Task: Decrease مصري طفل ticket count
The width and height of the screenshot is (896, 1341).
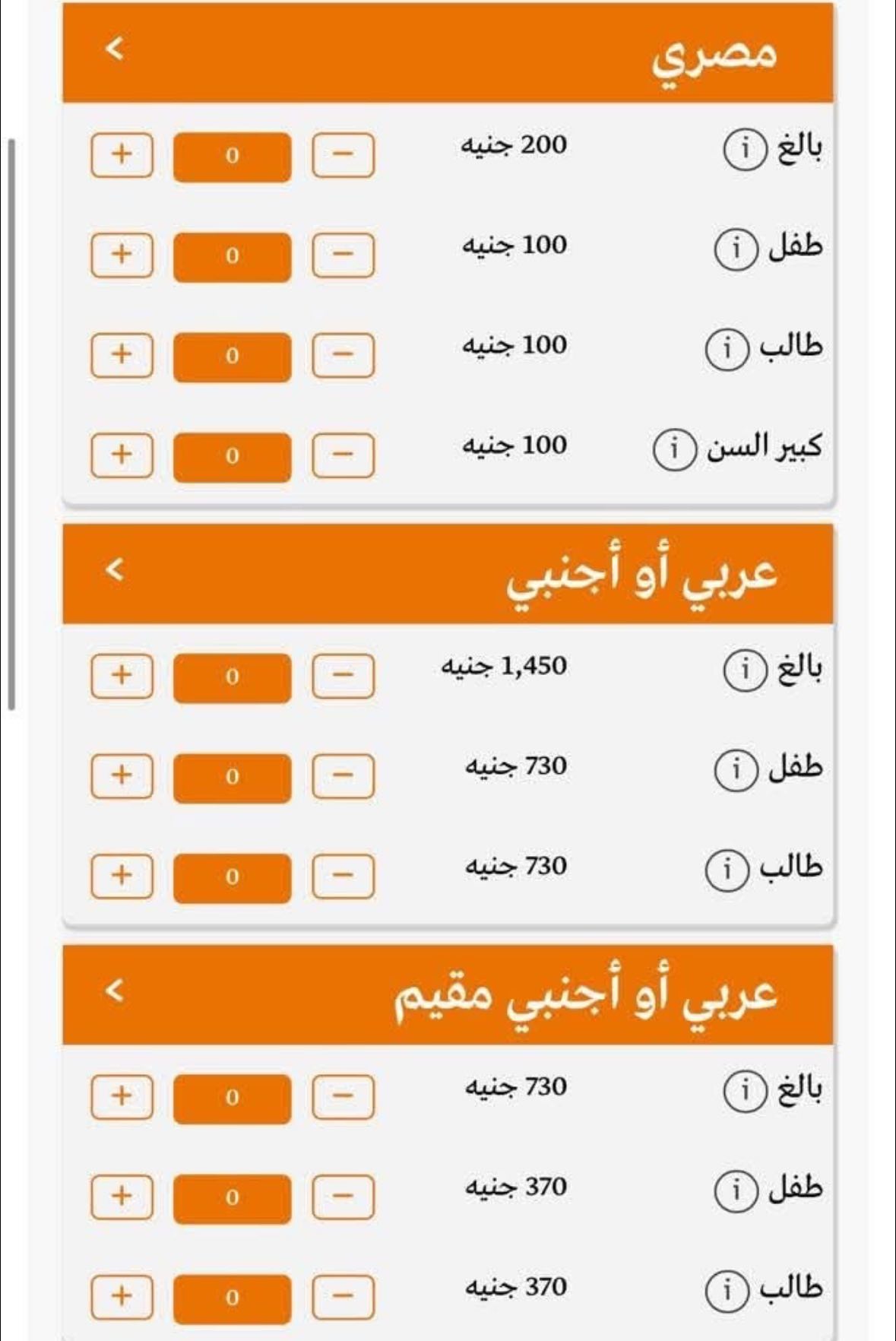Action: coord(343,255)
